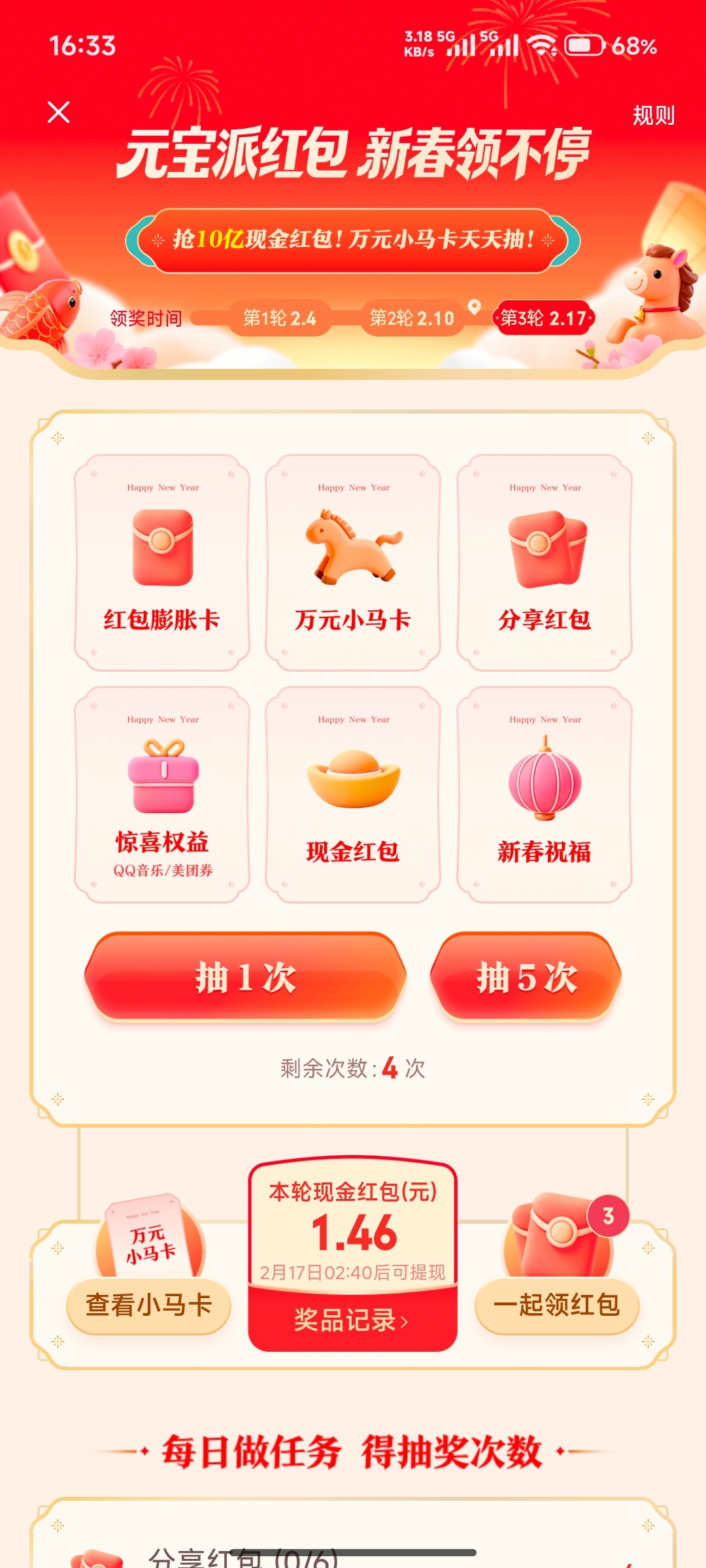This screenshot has height=1568, width=706.
Task: Close the activity page with the X
Action: click(x=59, y=113)
